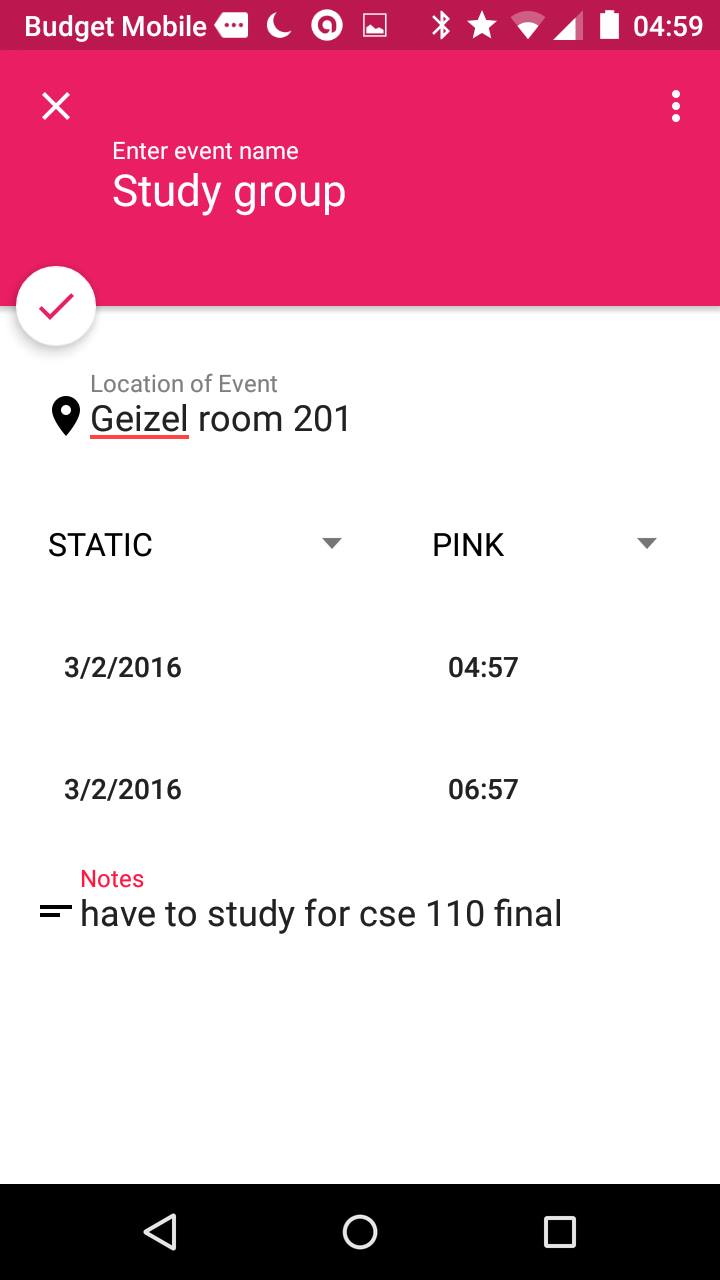720x1280 pixels.
Task: Close the event editor with the X
Action: pos(56,106)
